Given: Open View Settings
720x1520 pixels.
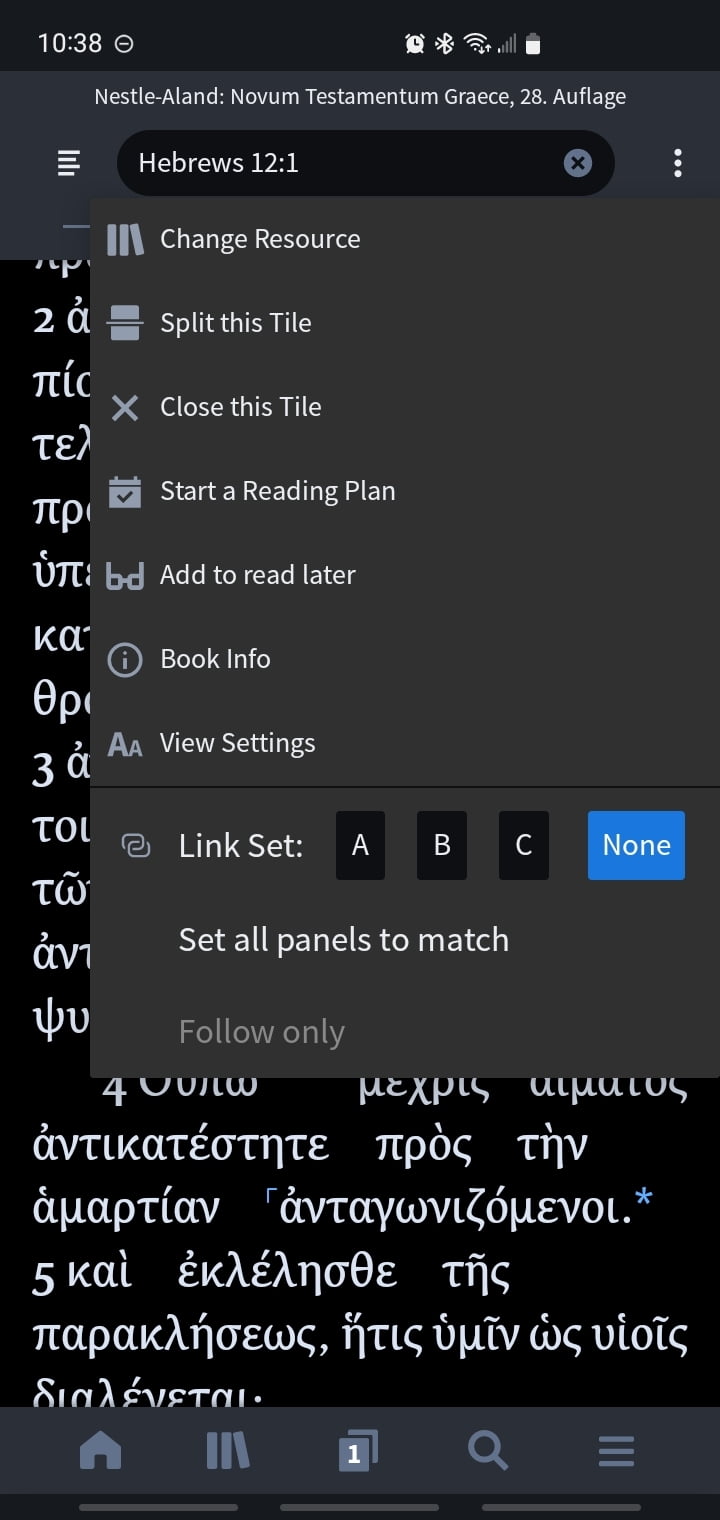Looking at the screenshot, I should [237, 743].
